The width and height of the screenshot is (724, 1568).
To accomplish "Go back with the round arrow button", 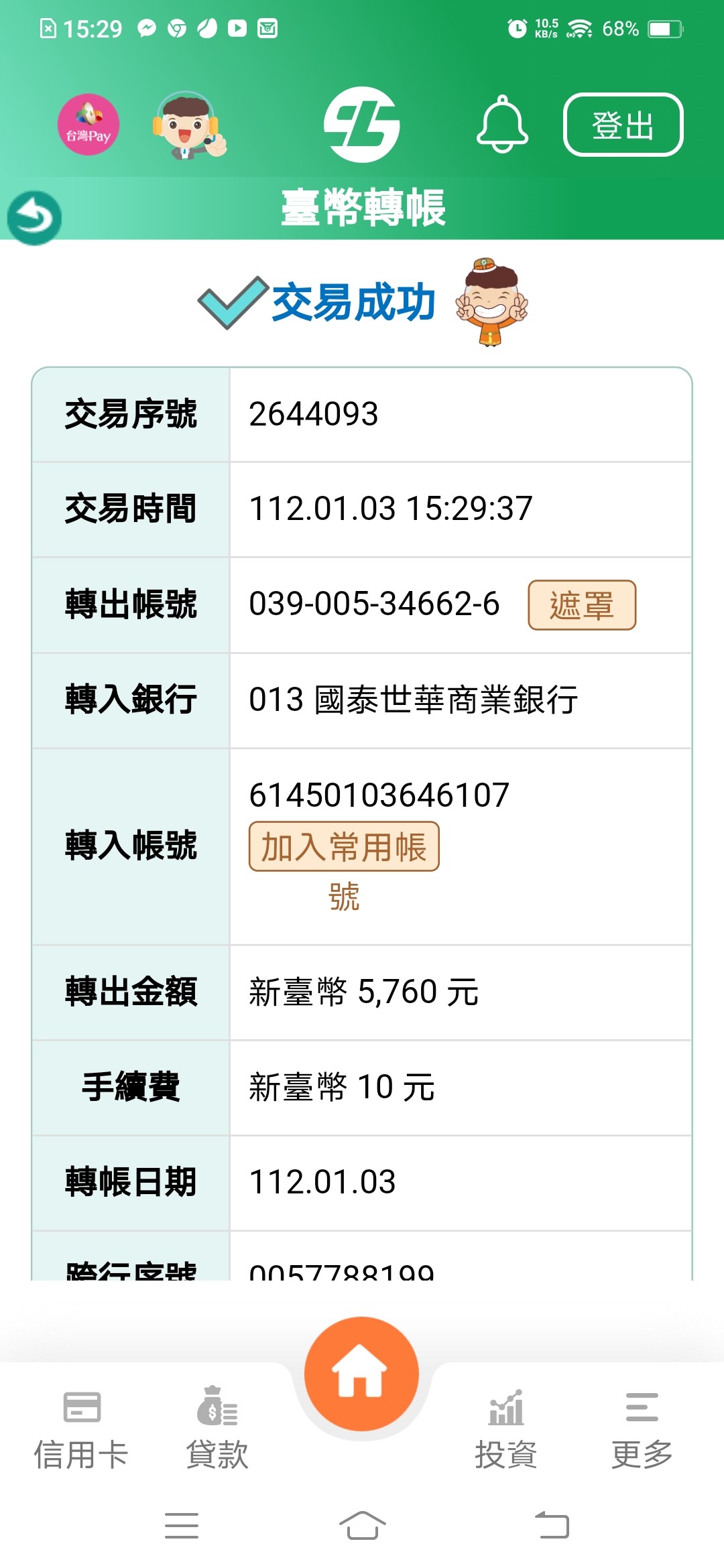I will click(34, 218).
